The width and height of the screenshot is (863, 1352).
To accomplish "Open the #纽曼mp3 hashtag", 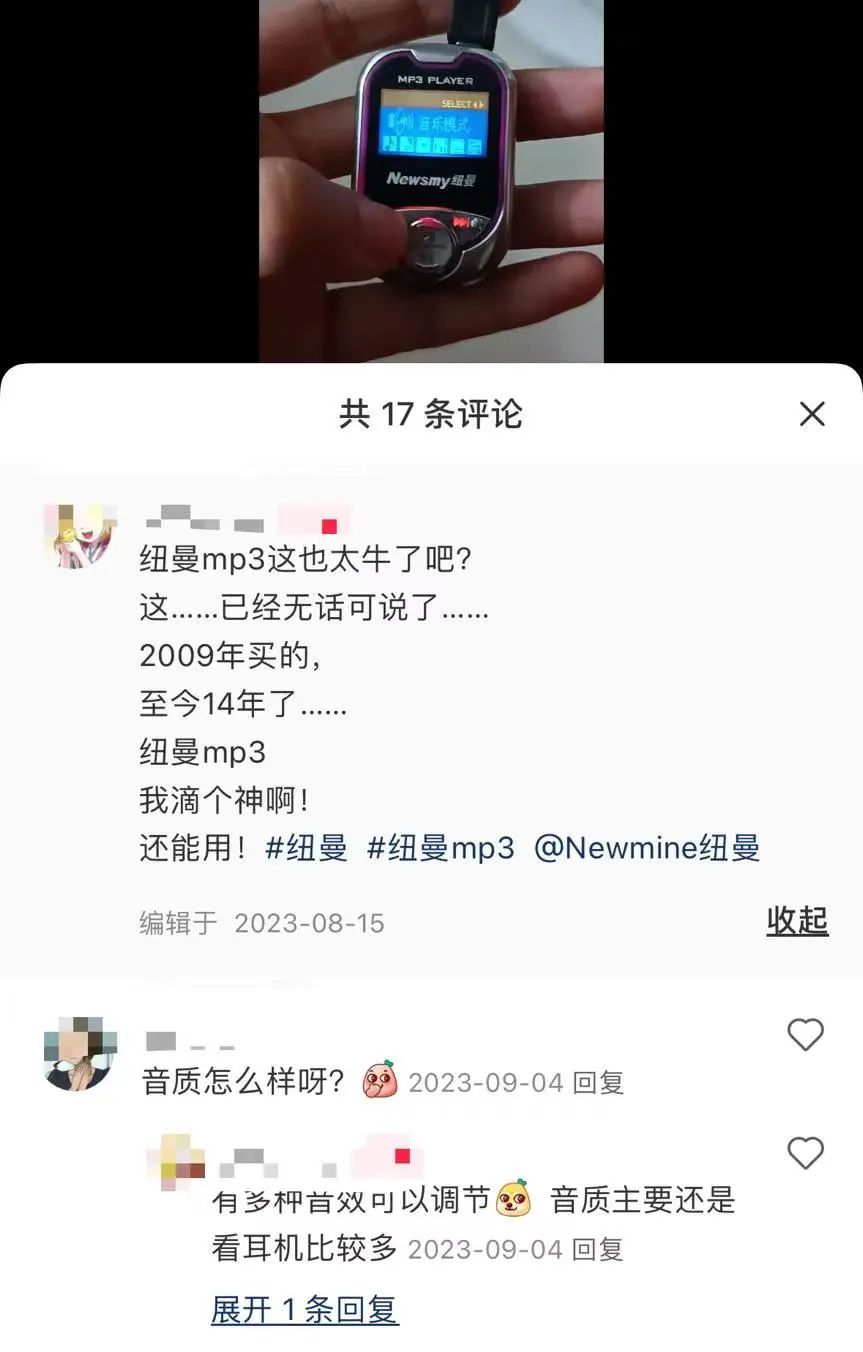I will [440, 849].
